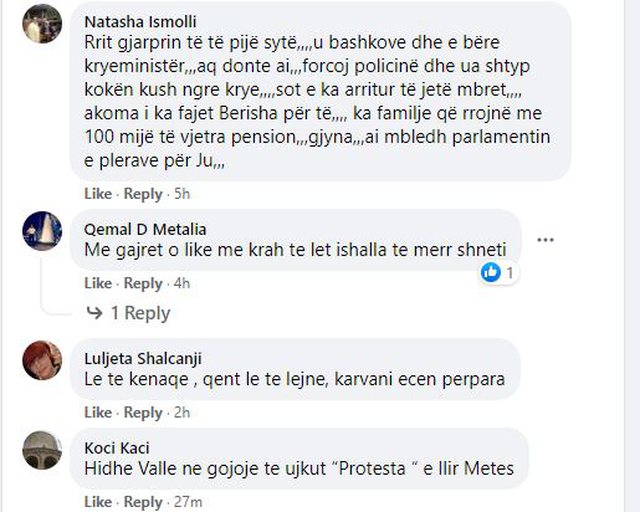Open Natasha Ismolli's profile name

140,21
